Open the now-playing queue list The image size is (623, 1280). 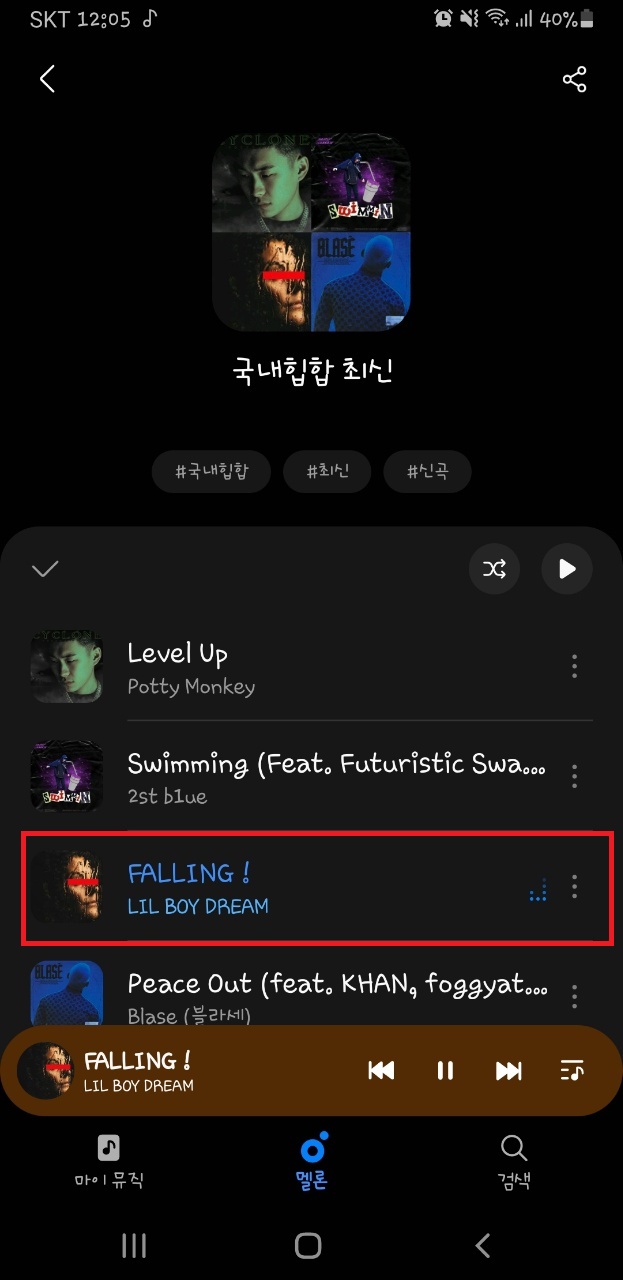point(571,1071)
